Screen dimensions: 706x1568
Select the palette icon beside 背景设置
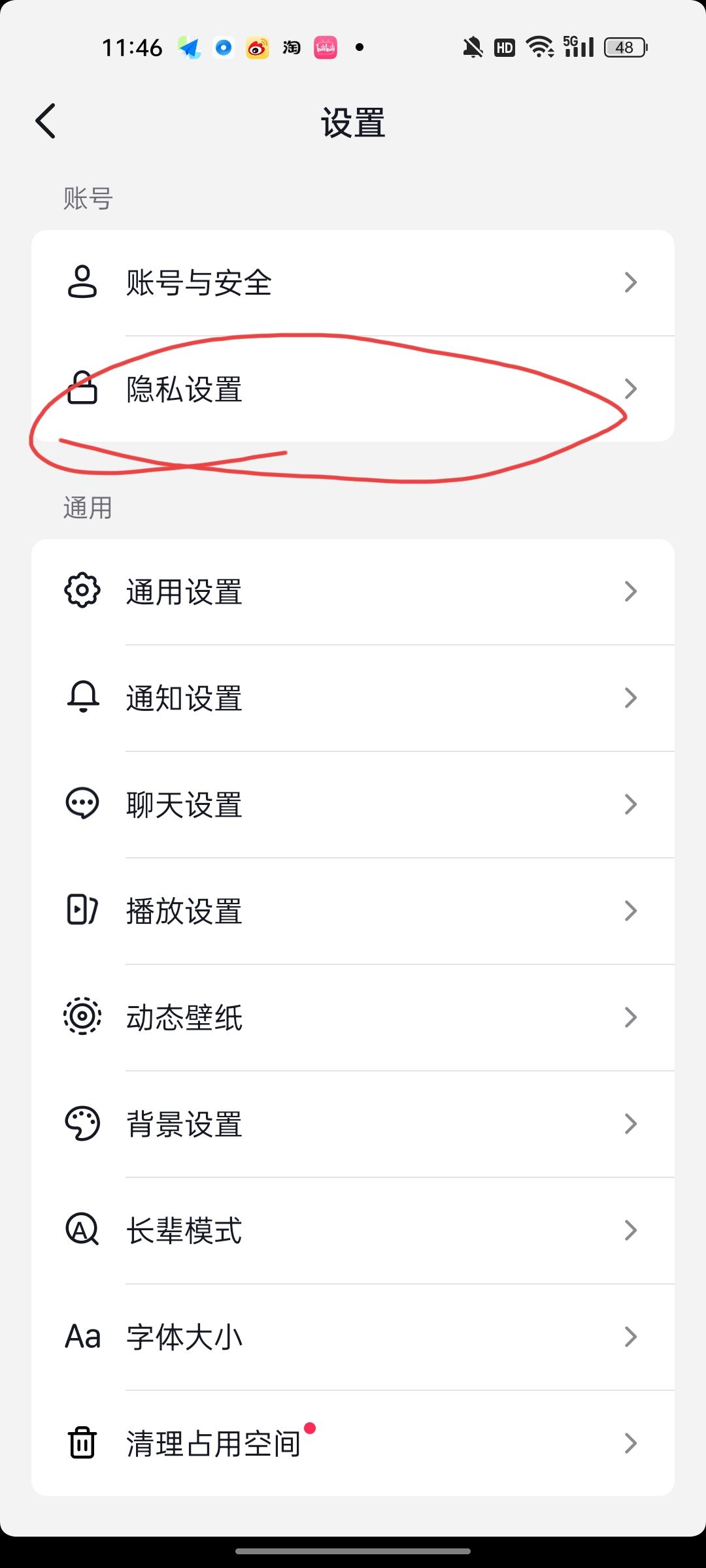[x=82, y=1124]
